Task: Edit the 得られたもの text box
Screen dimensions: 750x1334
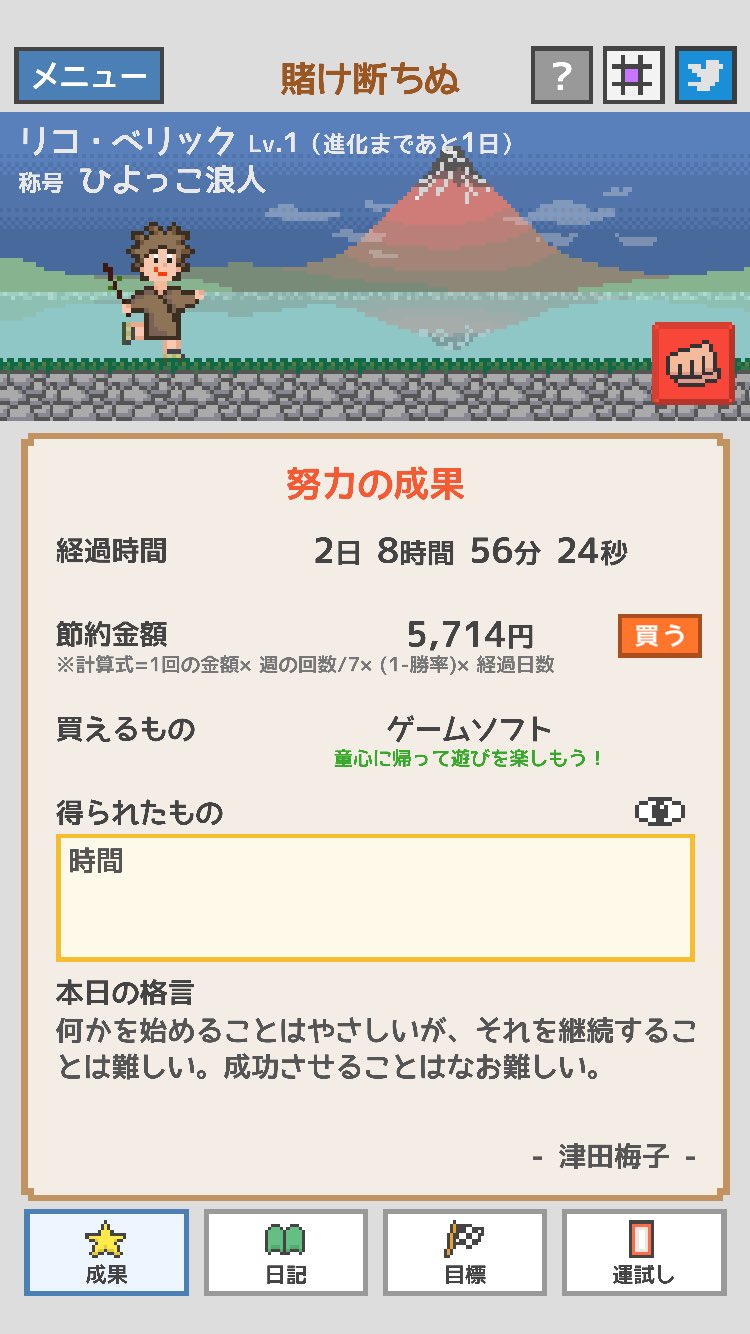Action: [x=375, y=898]
